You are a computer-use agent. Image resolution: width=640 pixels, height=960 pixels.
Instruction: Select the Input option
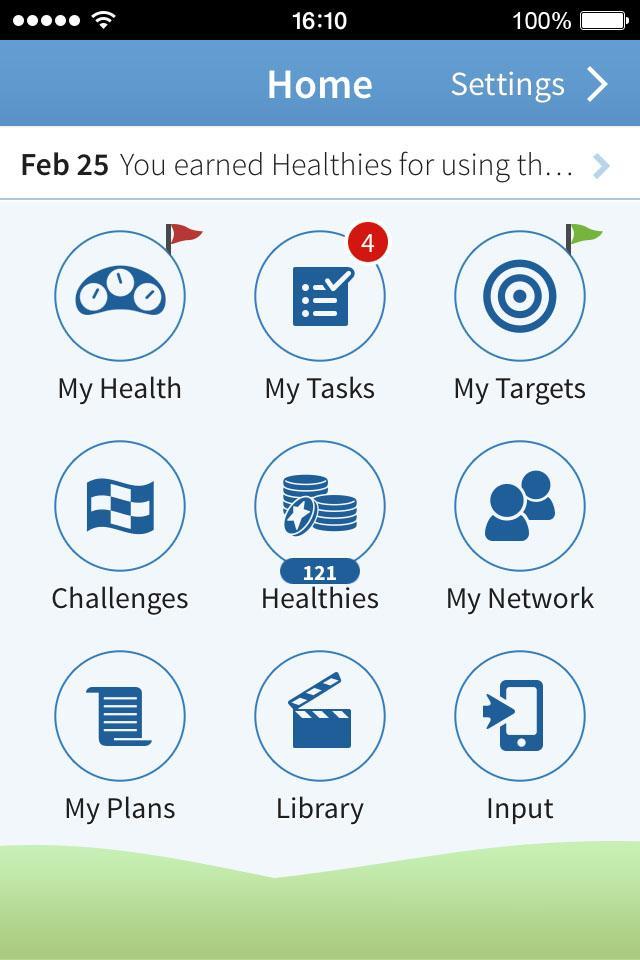coord(520,716)
